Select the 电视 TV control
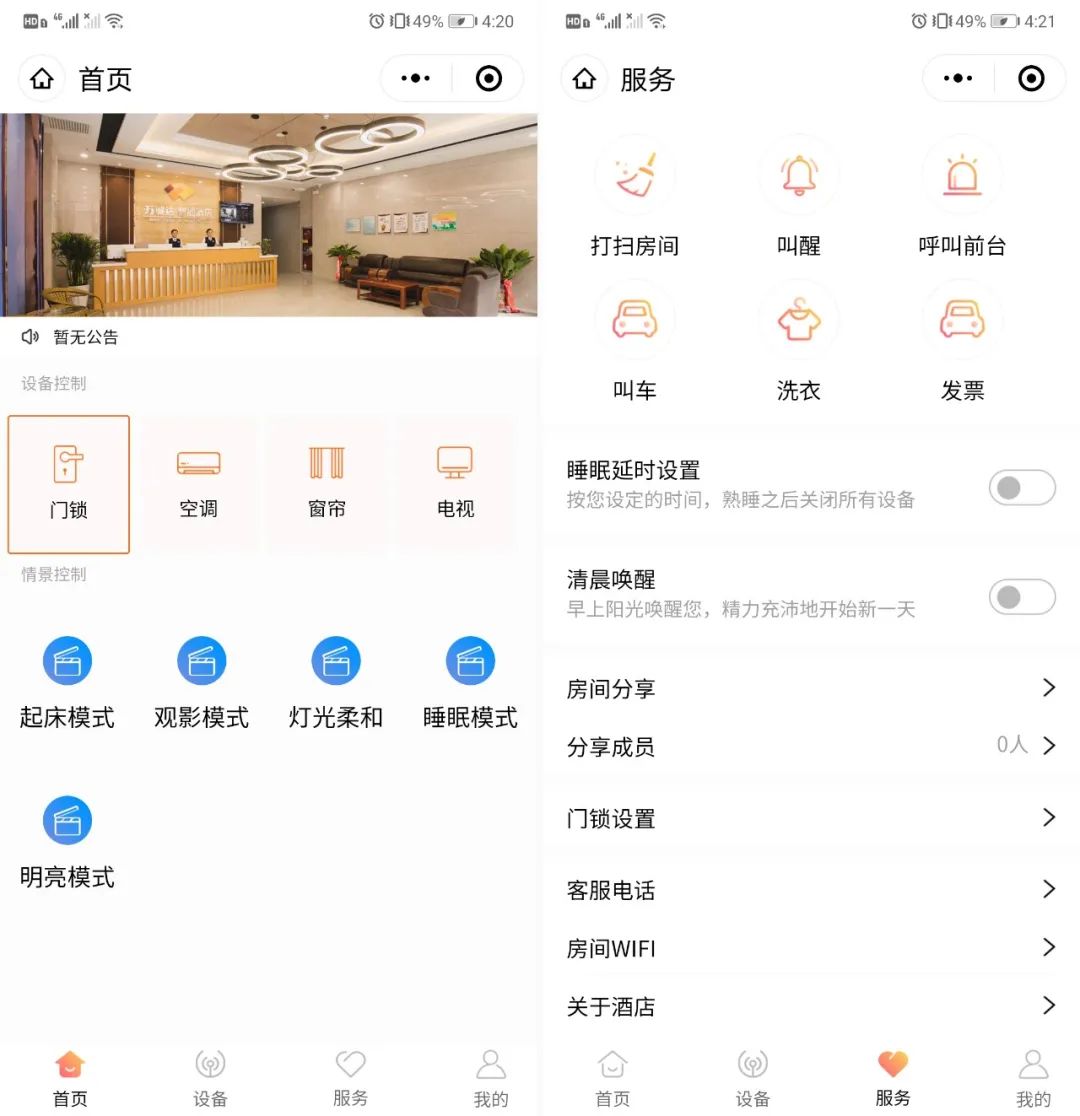Viewport: 1080px width, 1116px height. point(455,484)
